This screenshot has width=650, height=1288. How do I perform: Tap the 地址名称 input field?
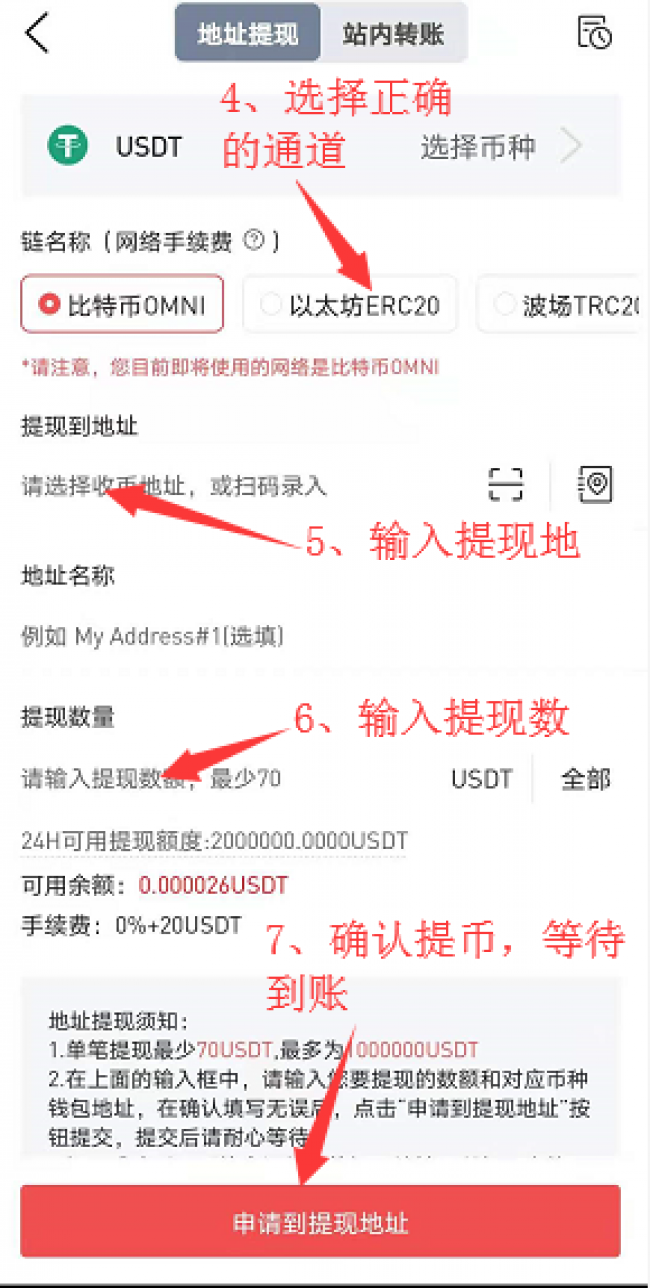[x=320, y=636]
